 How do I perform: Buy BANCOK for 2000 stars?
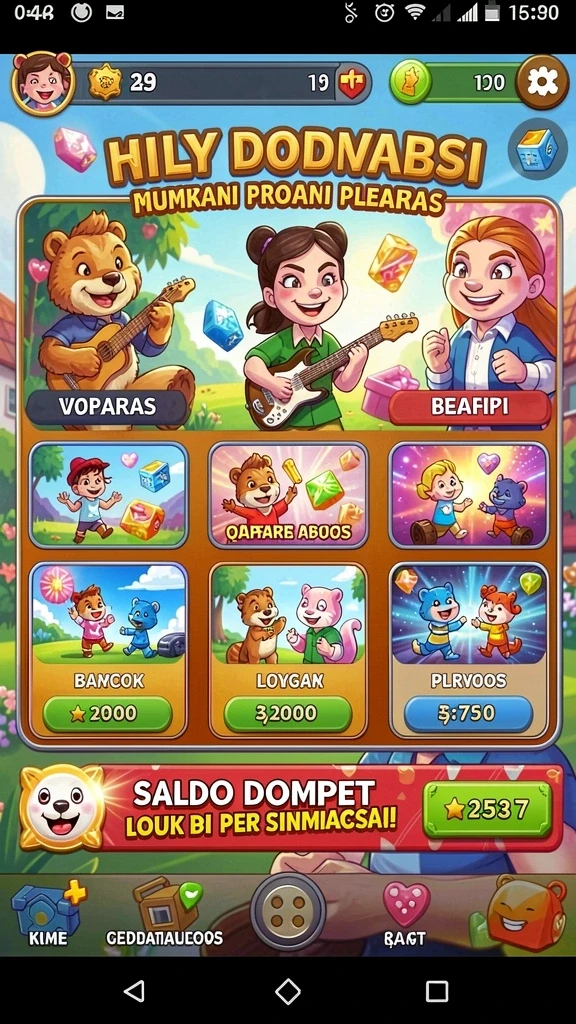[x=107, y=714]
